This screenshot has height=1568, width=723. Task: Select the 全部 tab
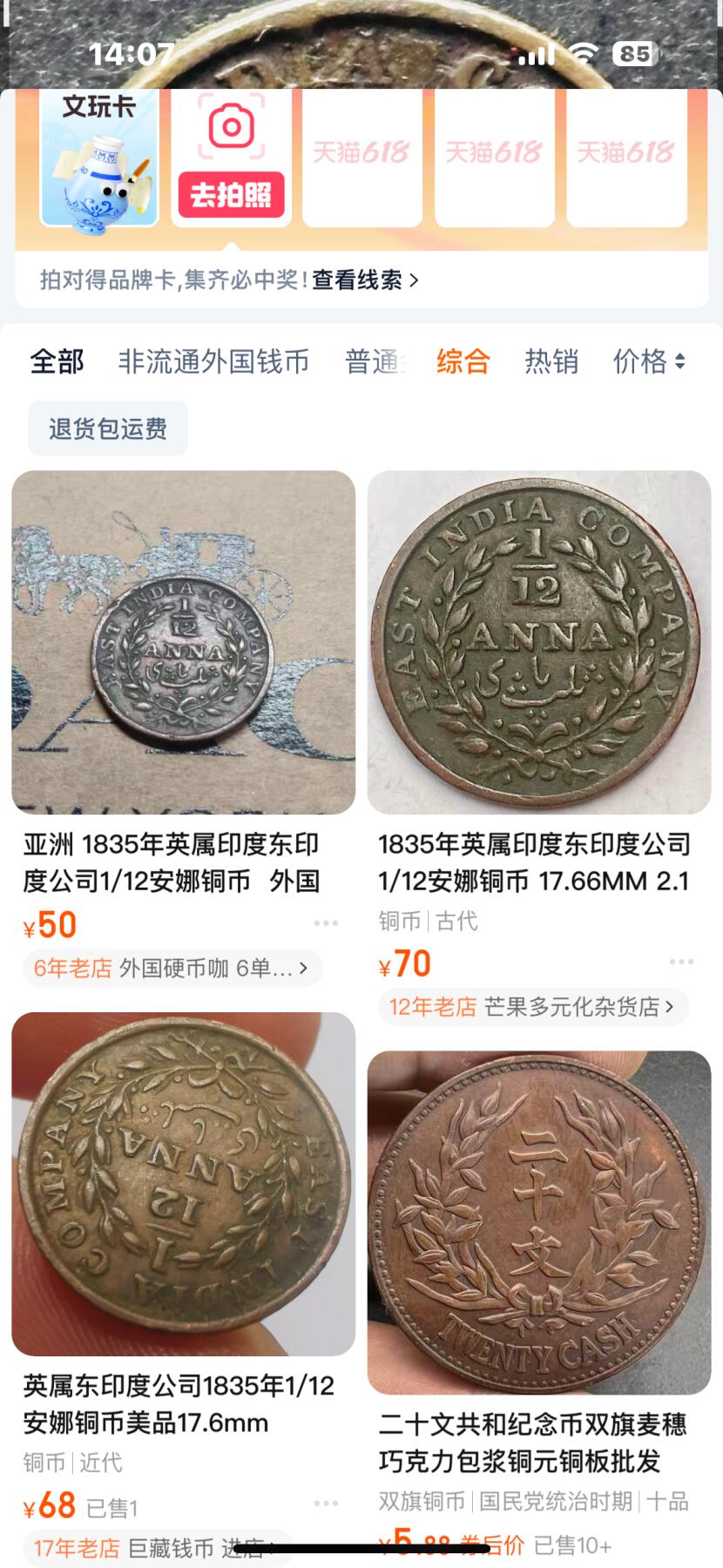tap(57, 361)
